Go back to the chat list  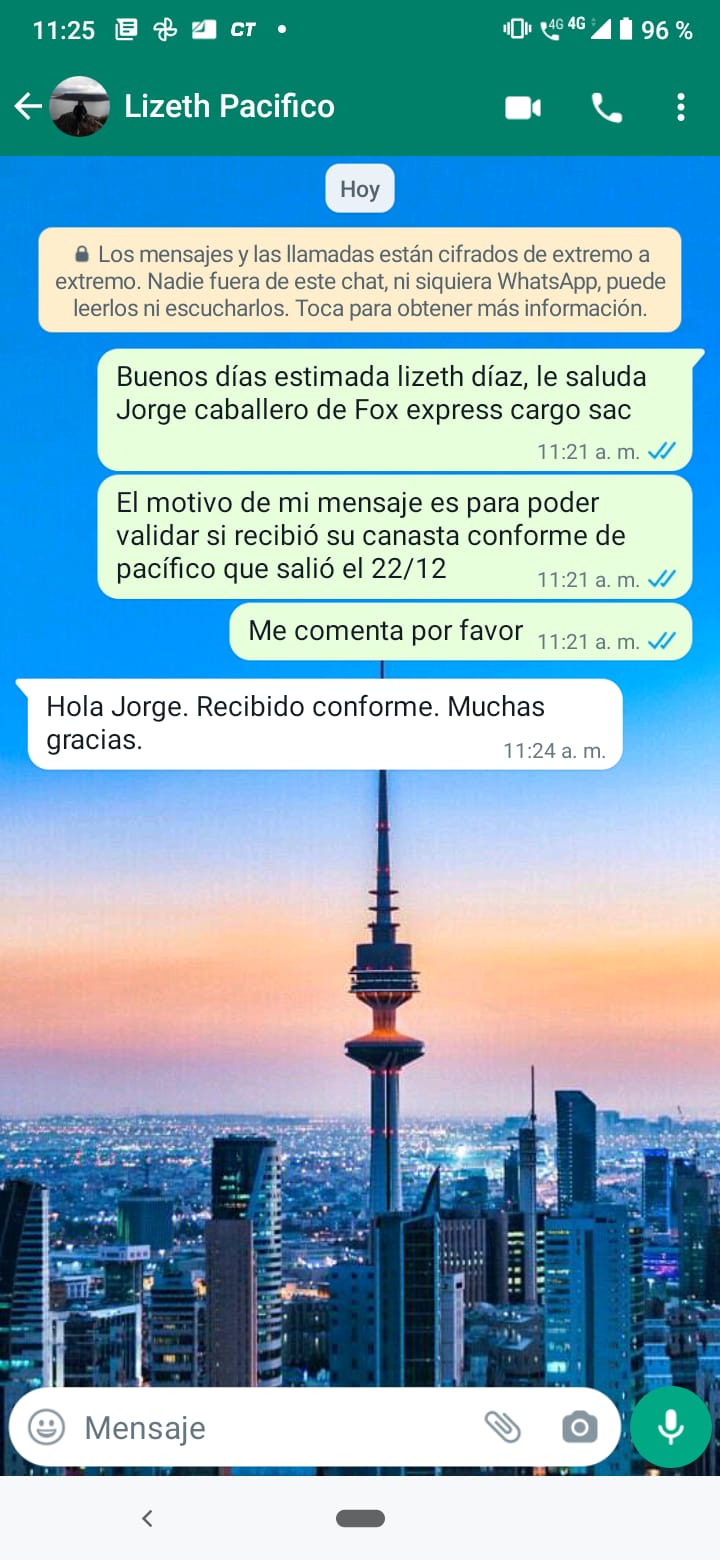[x=28, y=106]
